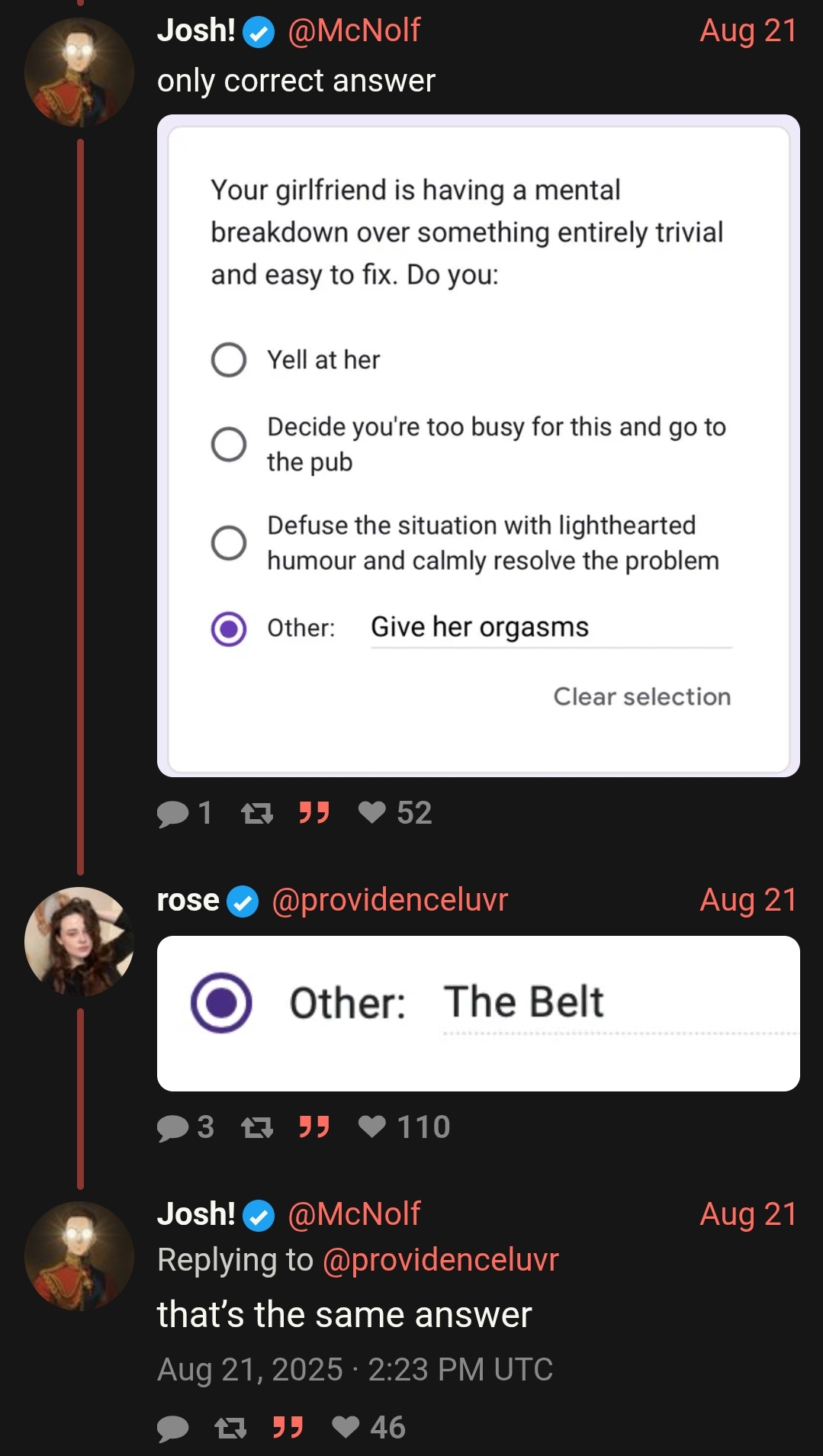
Task: Quote rose's tweet
Action: (x=313, y=1127)
